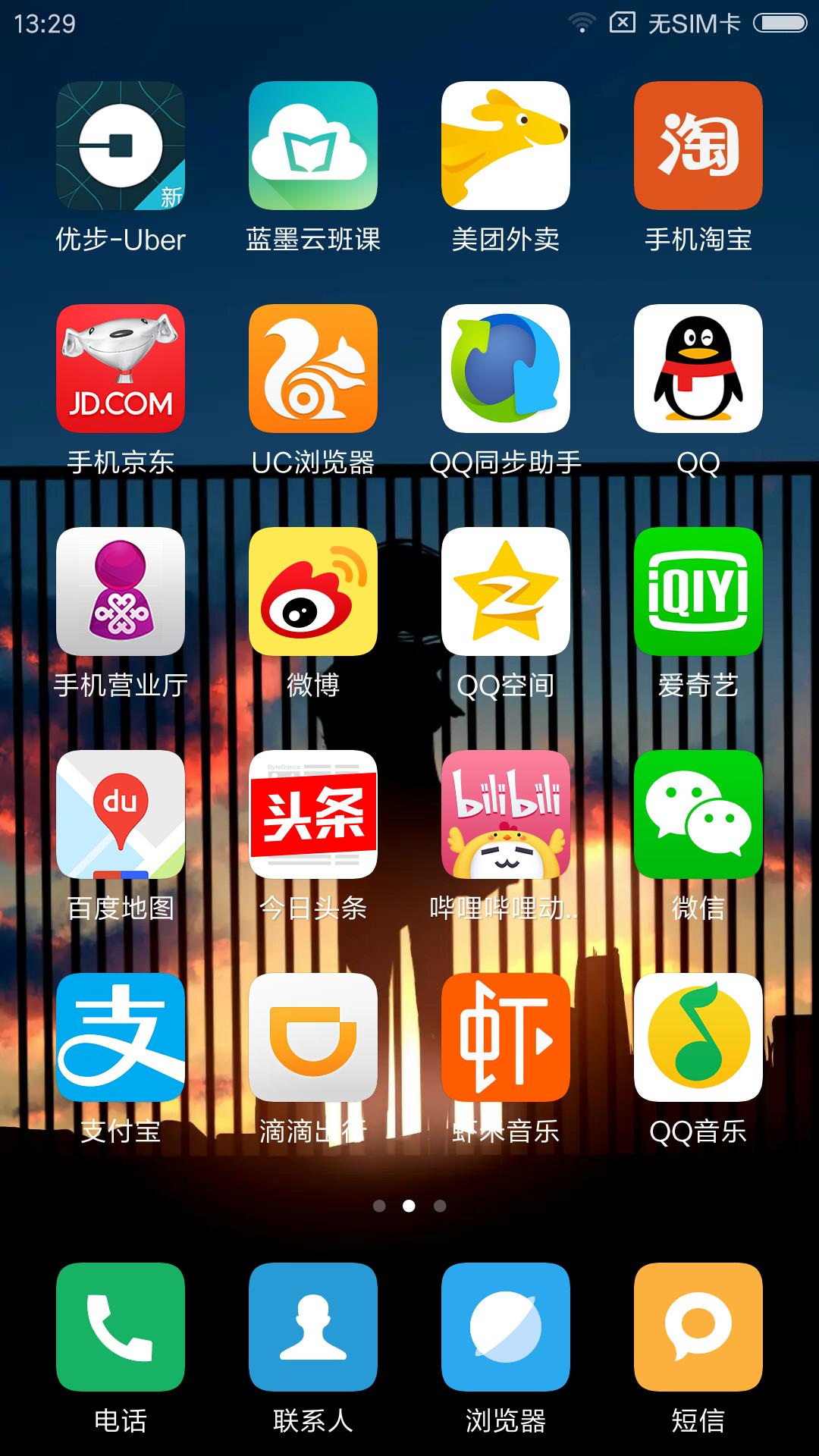Launch UC浏览器 browser
This screenshot has height=1456, width=819.
(313, 369)
